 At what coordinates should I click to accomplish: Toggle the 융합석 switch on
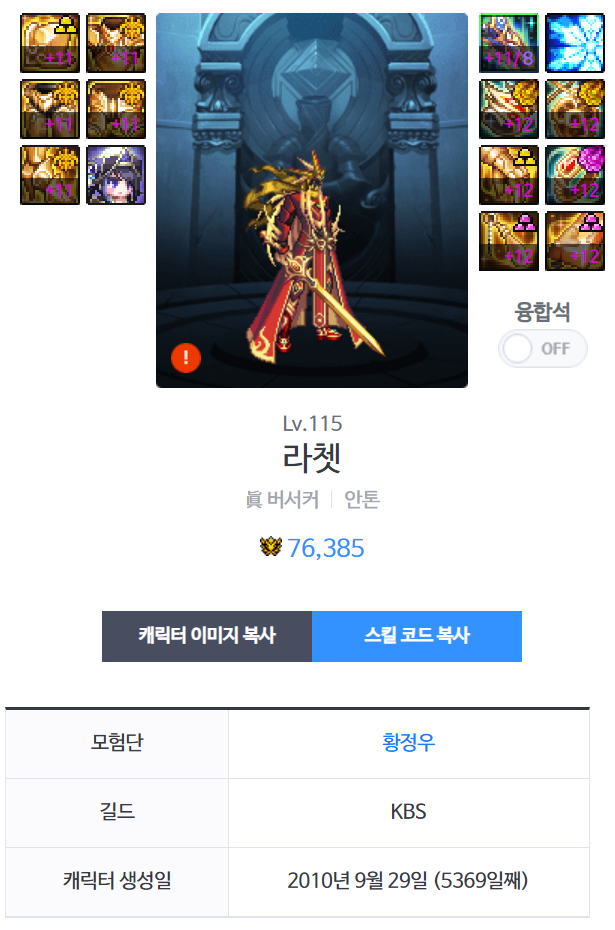pyautogui.click(x=542, y=349)
